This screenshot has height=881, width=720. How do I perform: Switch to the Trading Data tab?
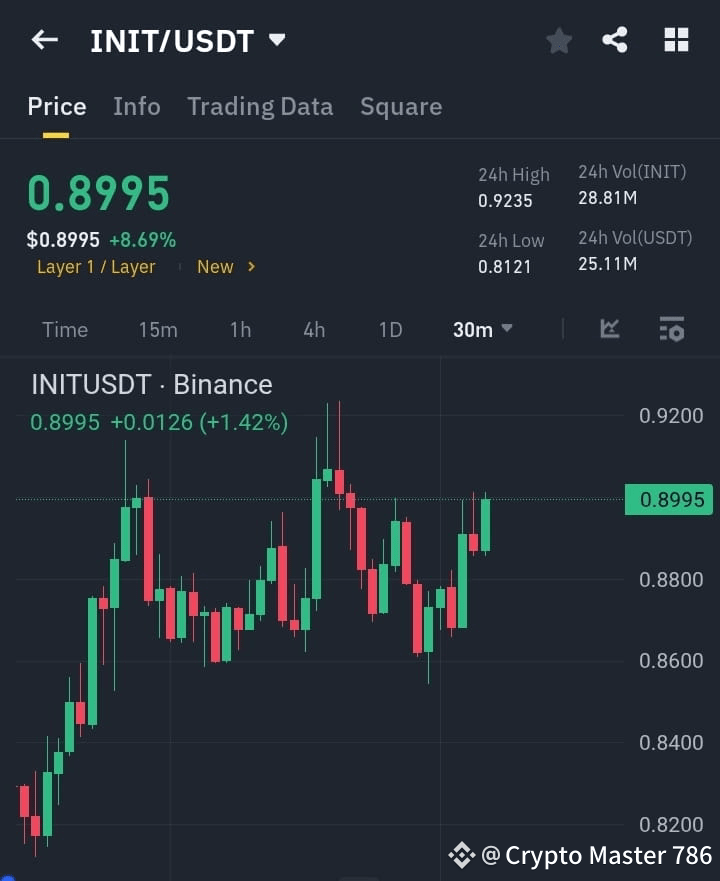pos(260,106)
